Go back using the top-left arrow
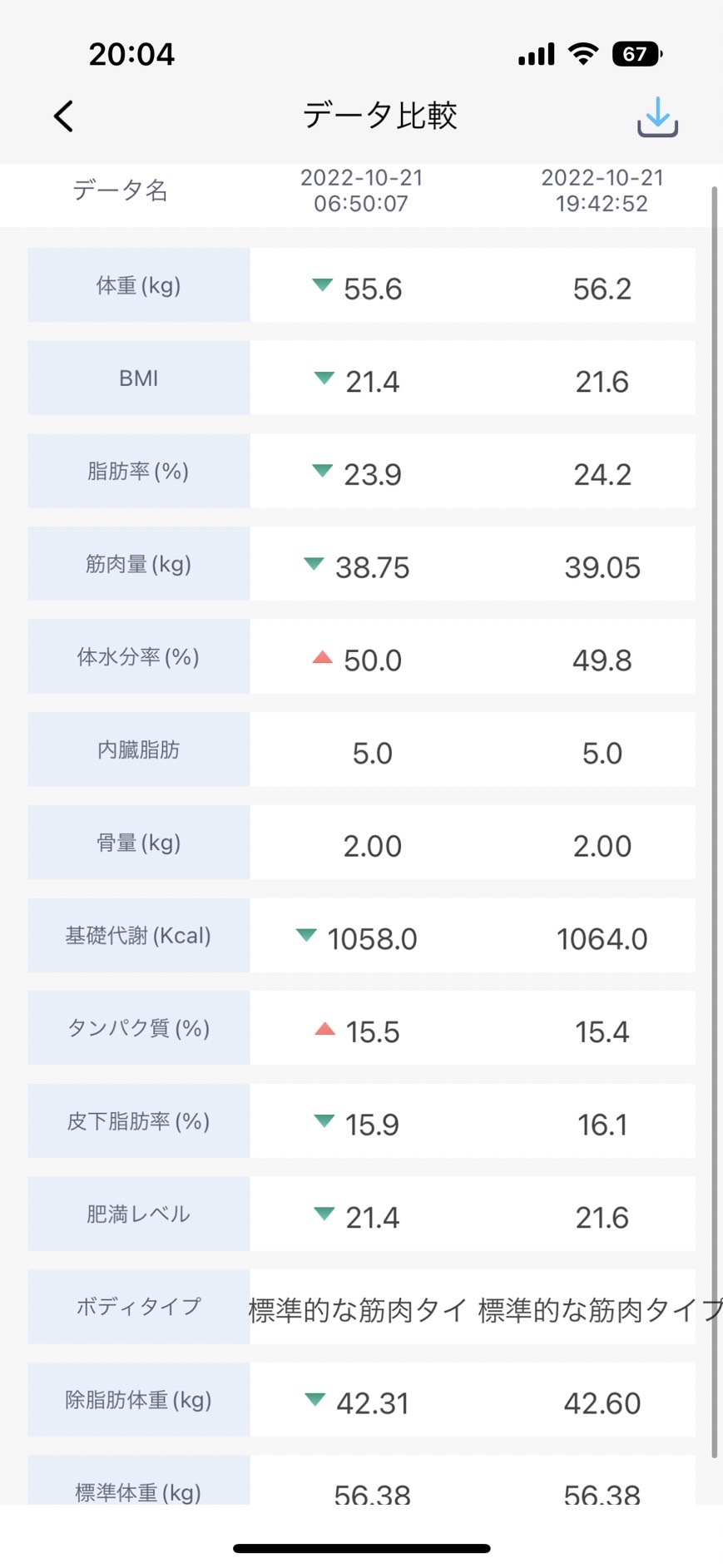 click(64, 116)
